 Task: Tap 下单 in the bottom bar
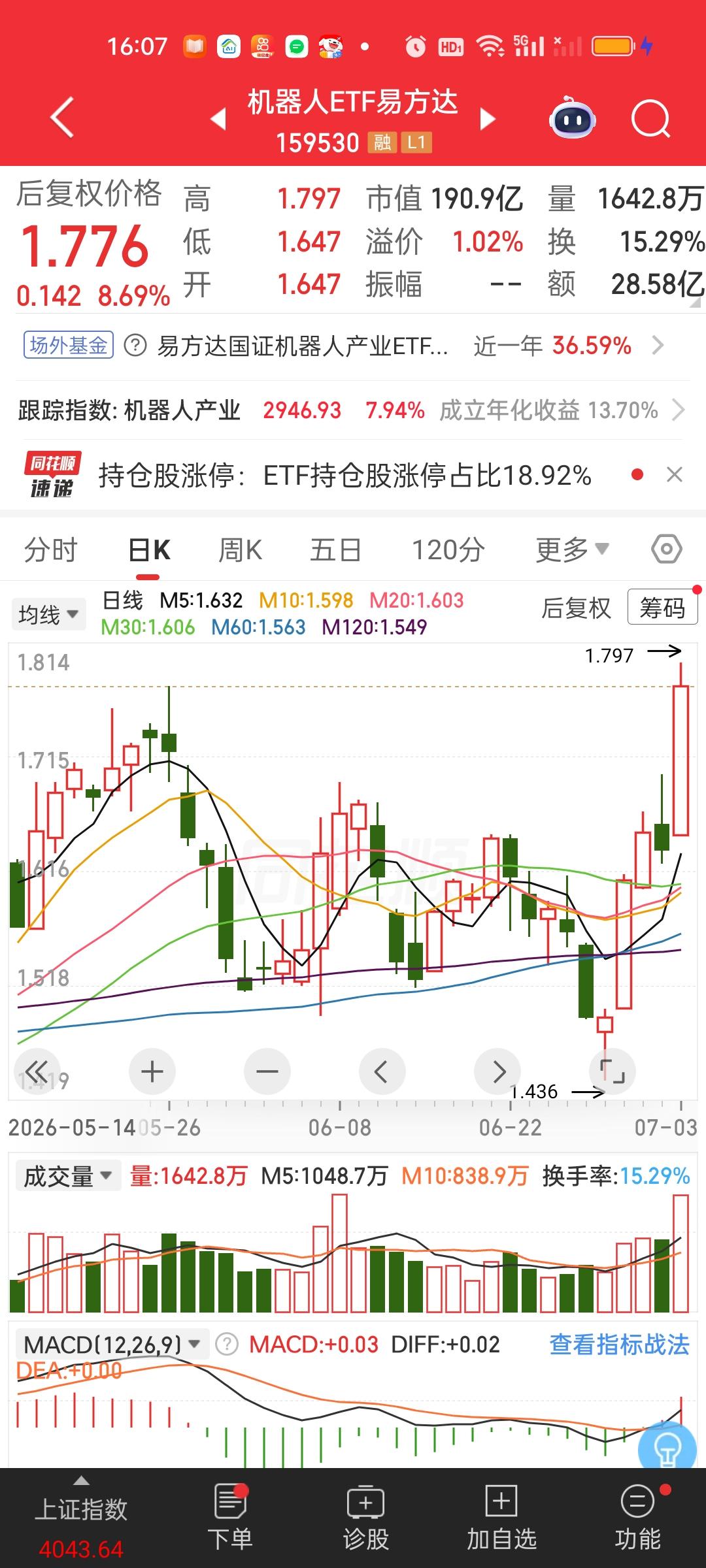point(230,1517)
